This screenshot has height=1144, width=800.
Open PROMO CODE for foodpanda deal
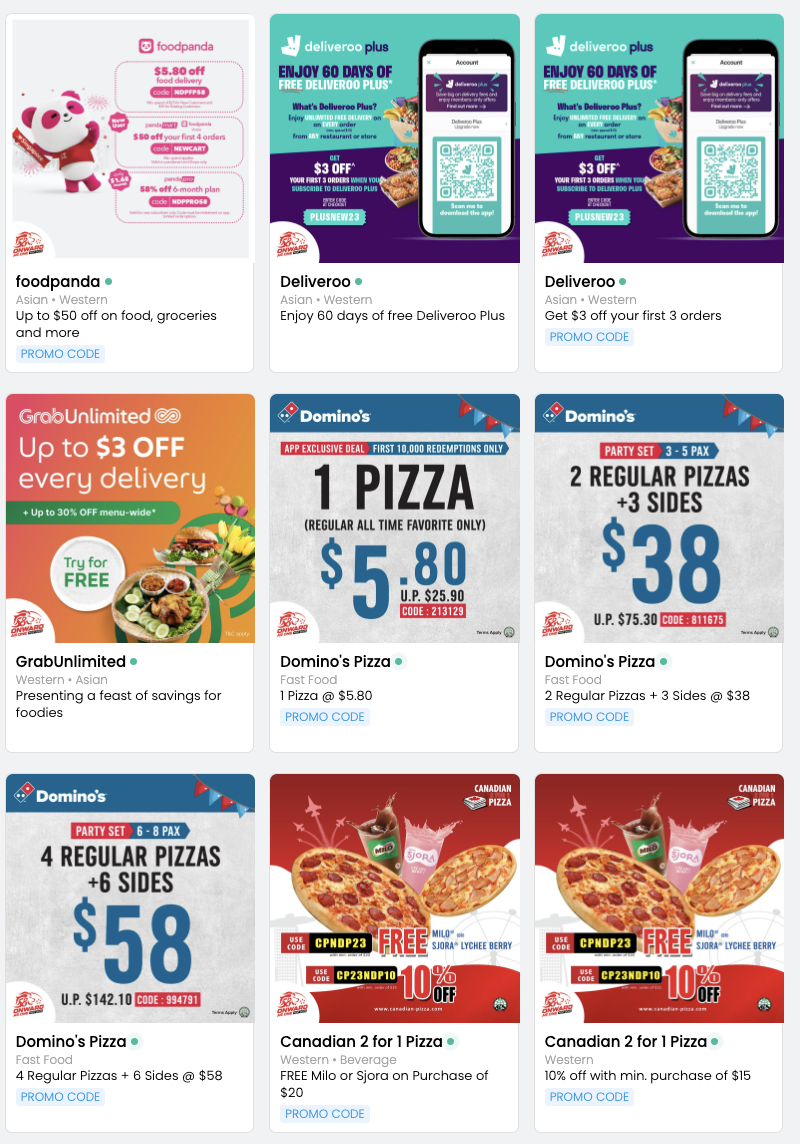point(60,353)
